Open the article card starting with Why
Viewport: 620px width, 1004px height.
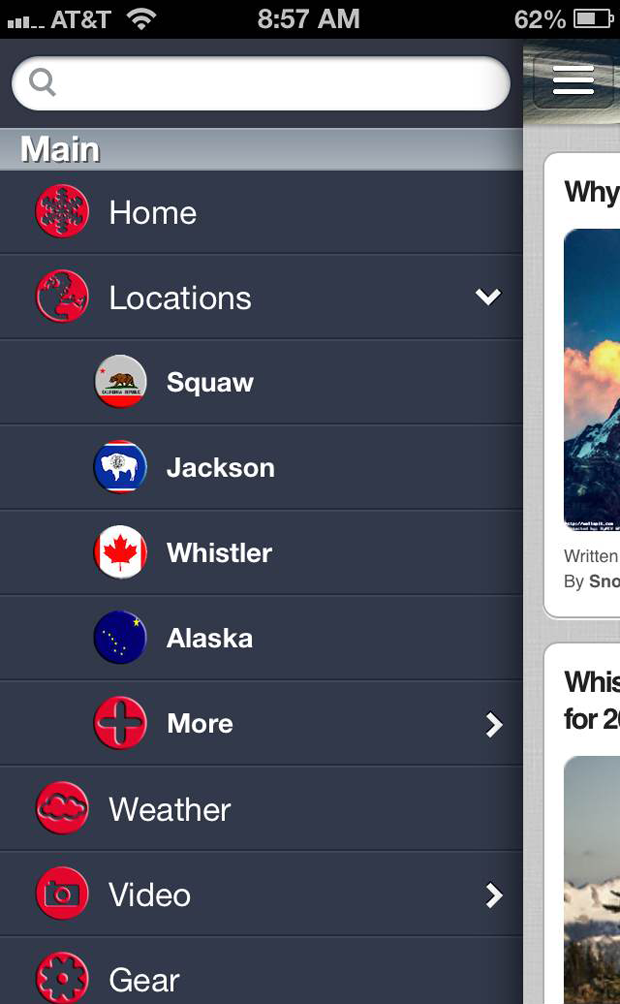tap(582, 385)
